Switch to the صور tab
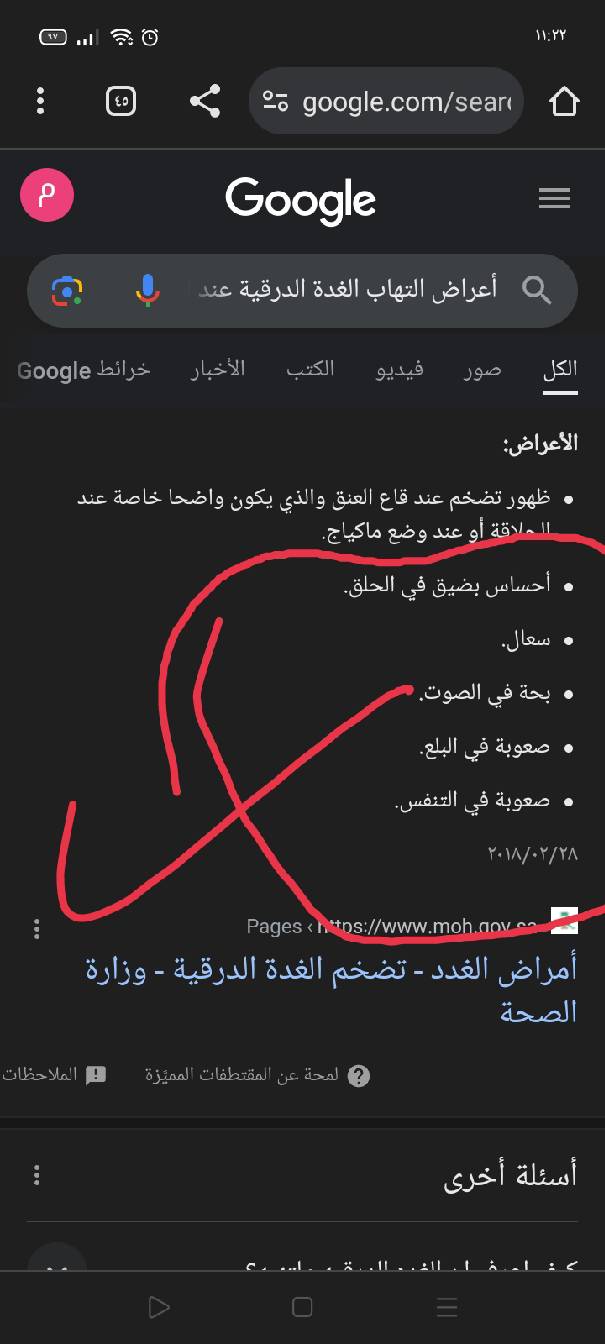Screen dimensions: 605x1344 [482, 370]
